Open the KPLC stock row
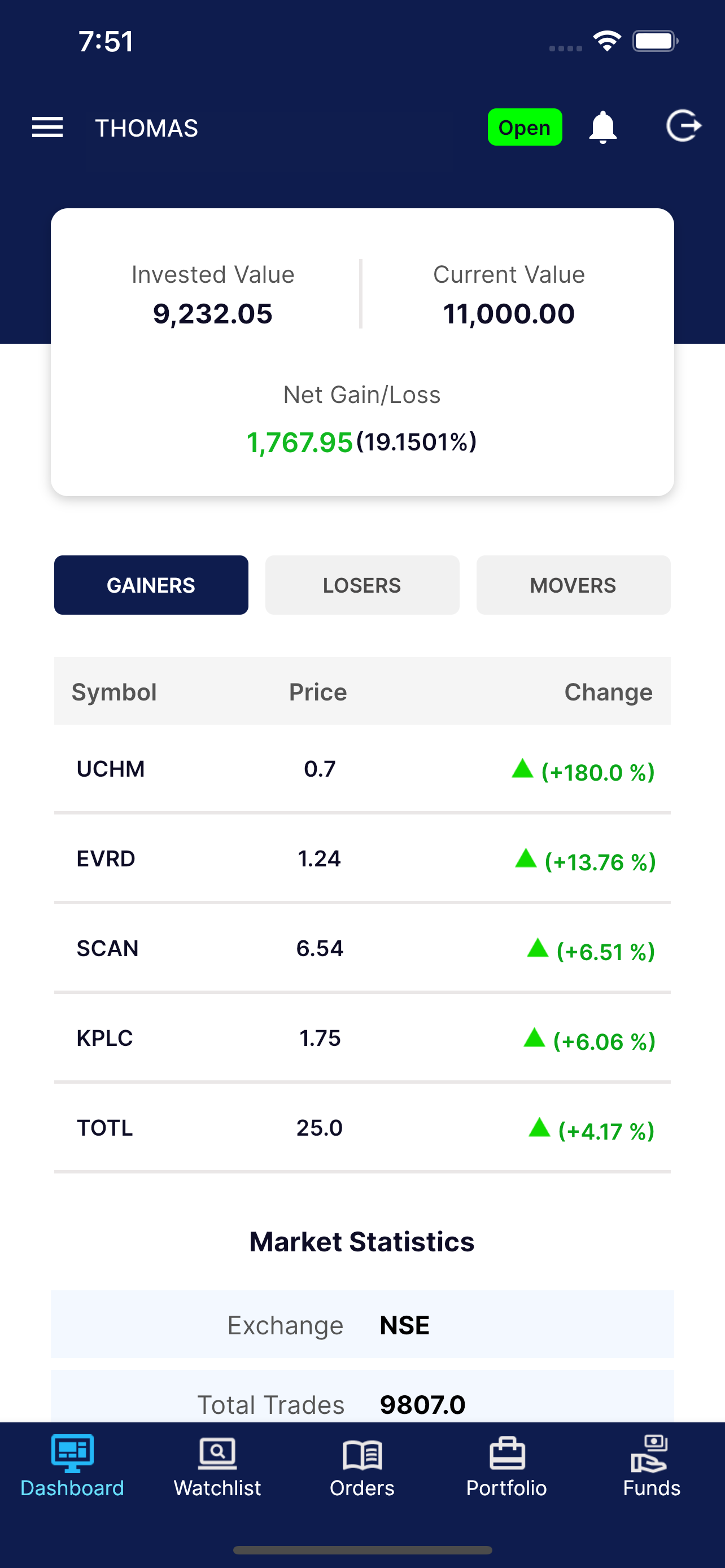This screenshot has width=725, height=1568. coord(362,1039)
